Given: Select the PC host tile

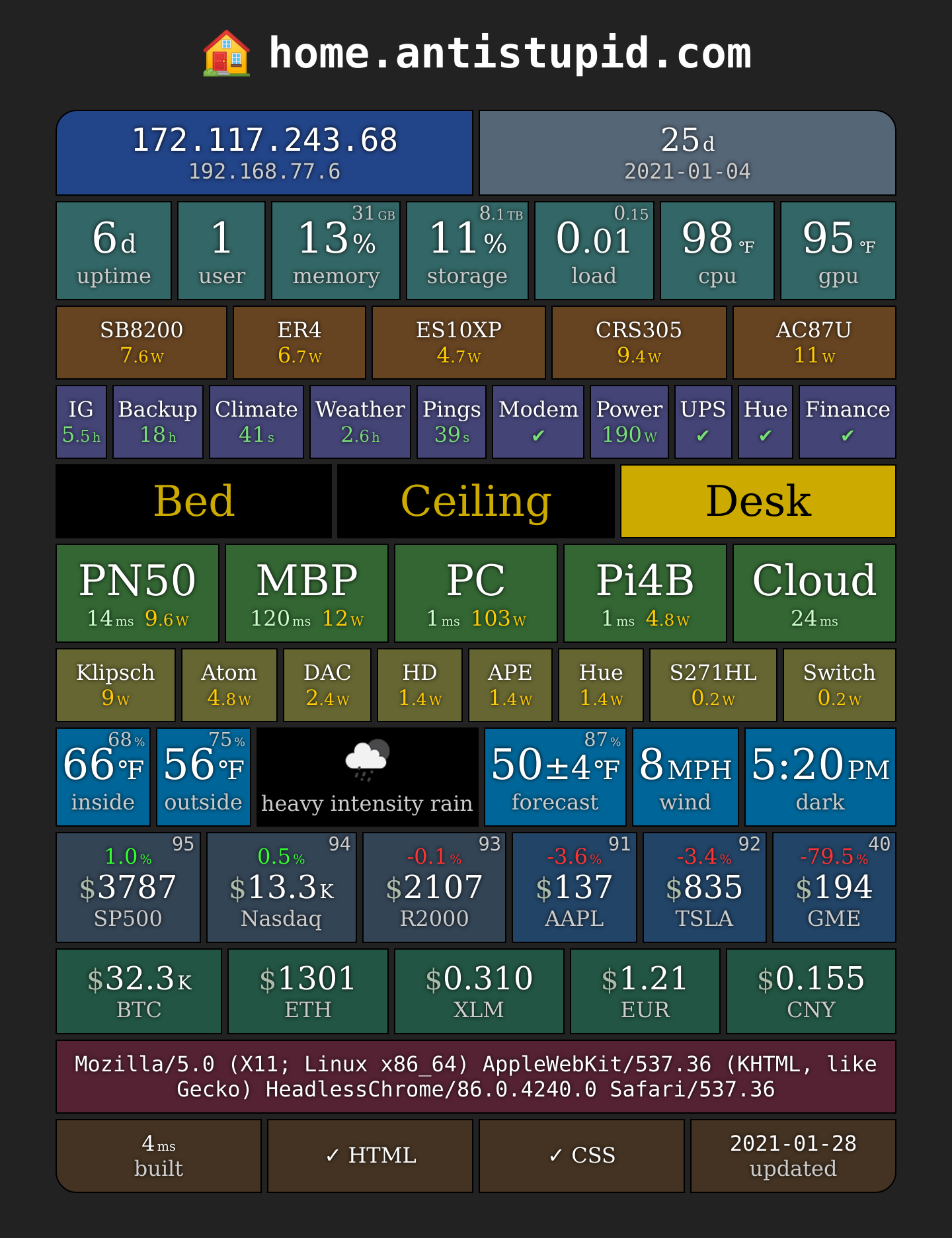Looking at the screenshot, I should coord(476,593).
